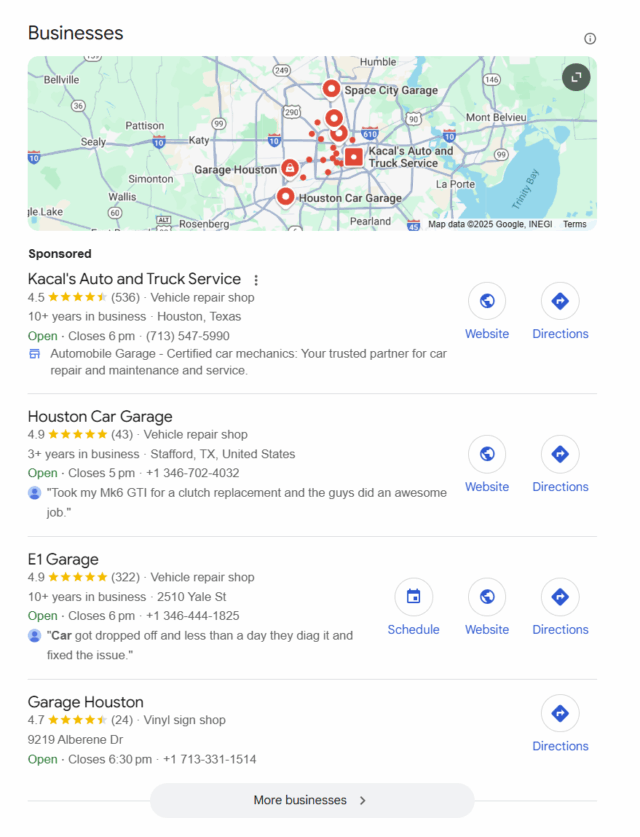Show more businesses
640x837 pixels.
click(311, 800)
